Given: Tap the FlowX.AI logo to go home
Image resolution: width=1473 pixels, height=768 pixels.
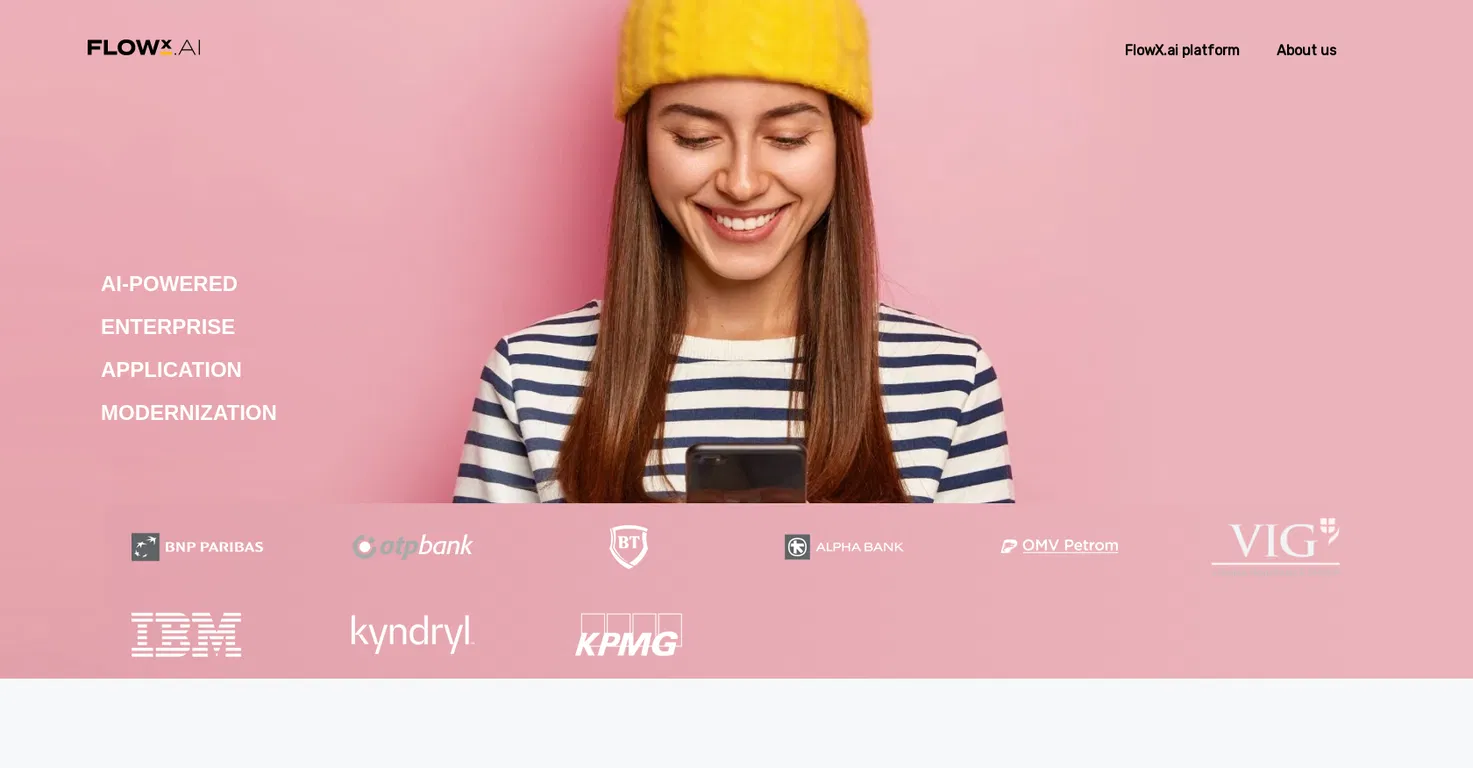Looking at the screenshot, I should pos(144,48).
